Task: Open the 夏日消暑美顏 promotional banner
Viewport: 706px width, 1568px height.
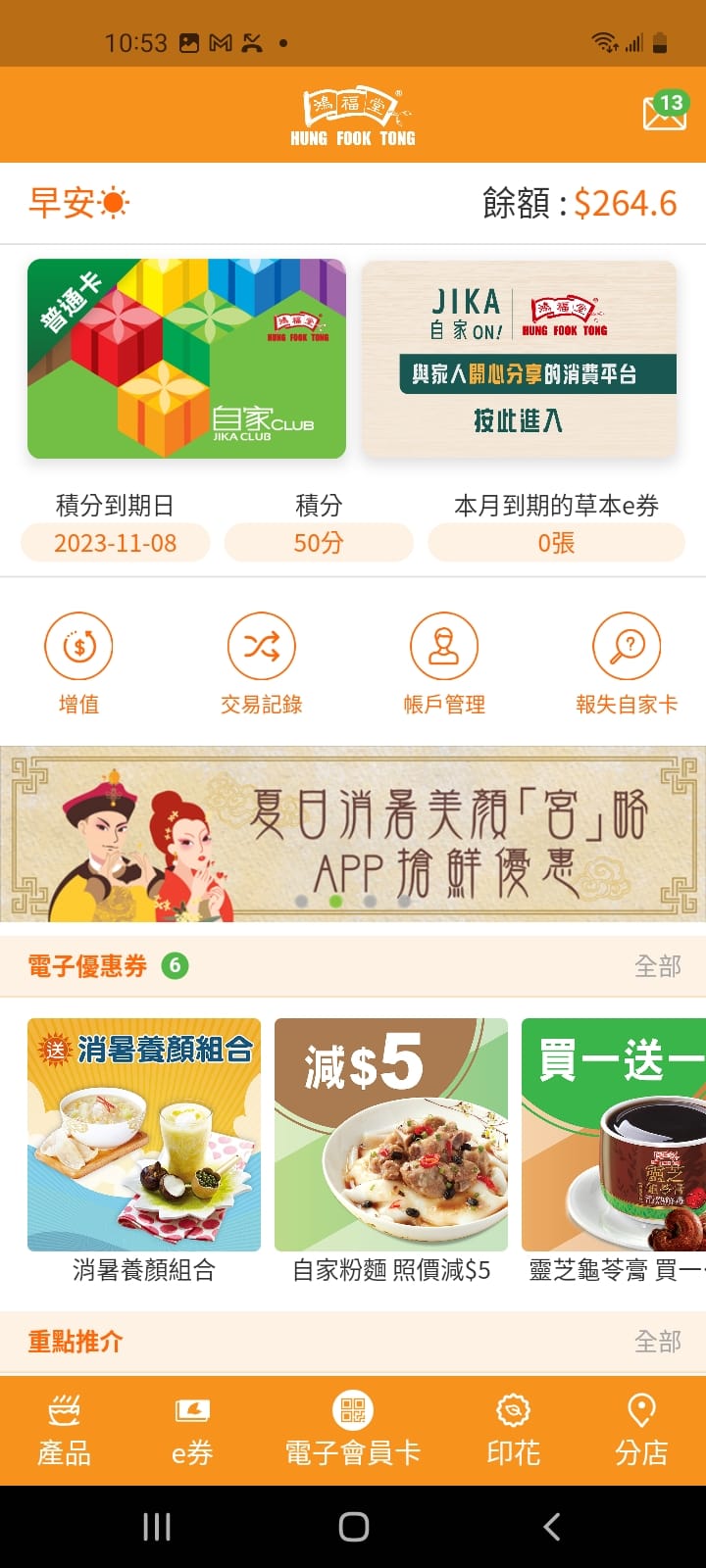Action: (x=353, y=834)
